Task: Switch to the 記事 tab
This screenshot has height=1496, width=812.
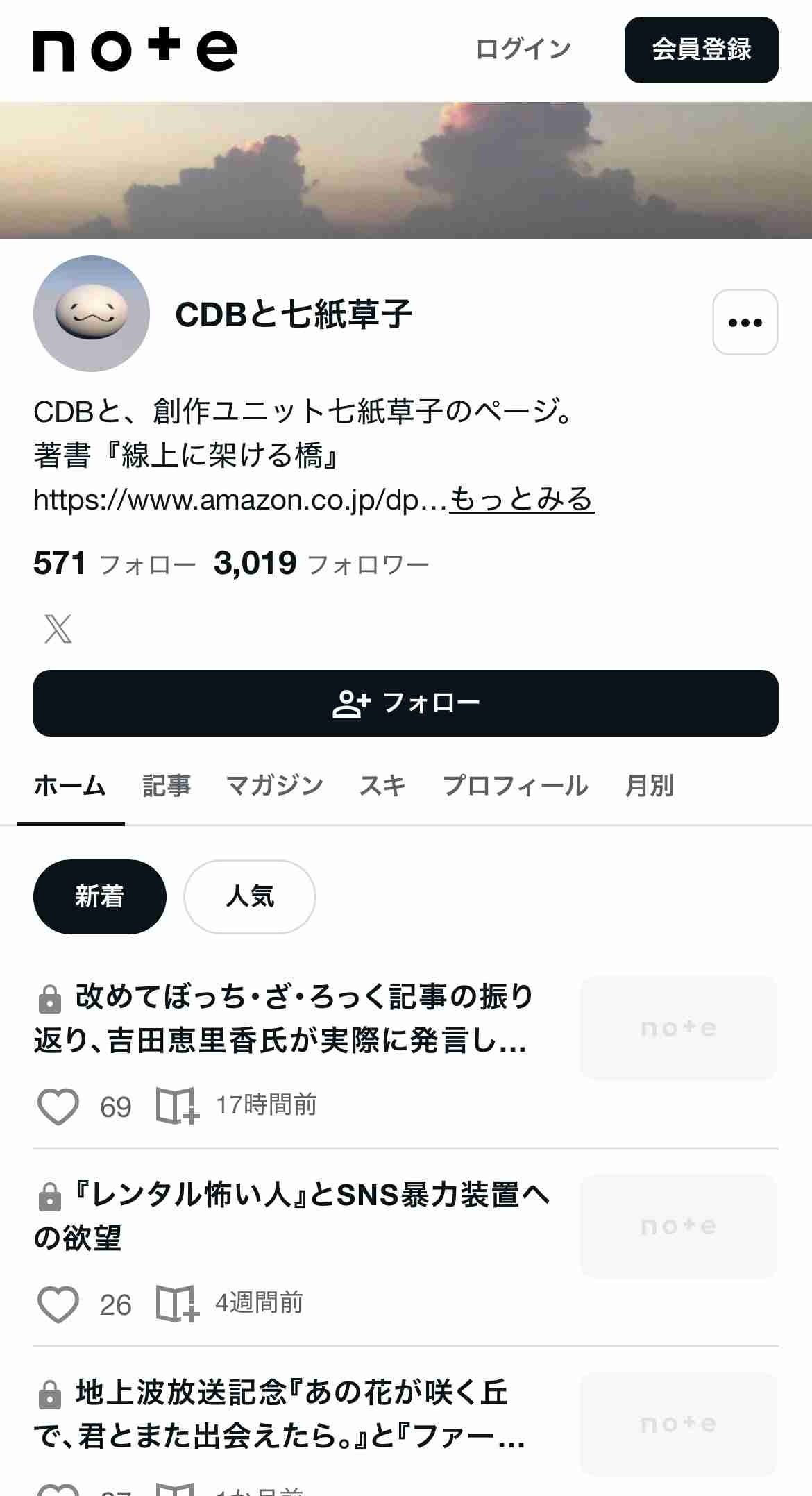Action: (x=167, y=786)
